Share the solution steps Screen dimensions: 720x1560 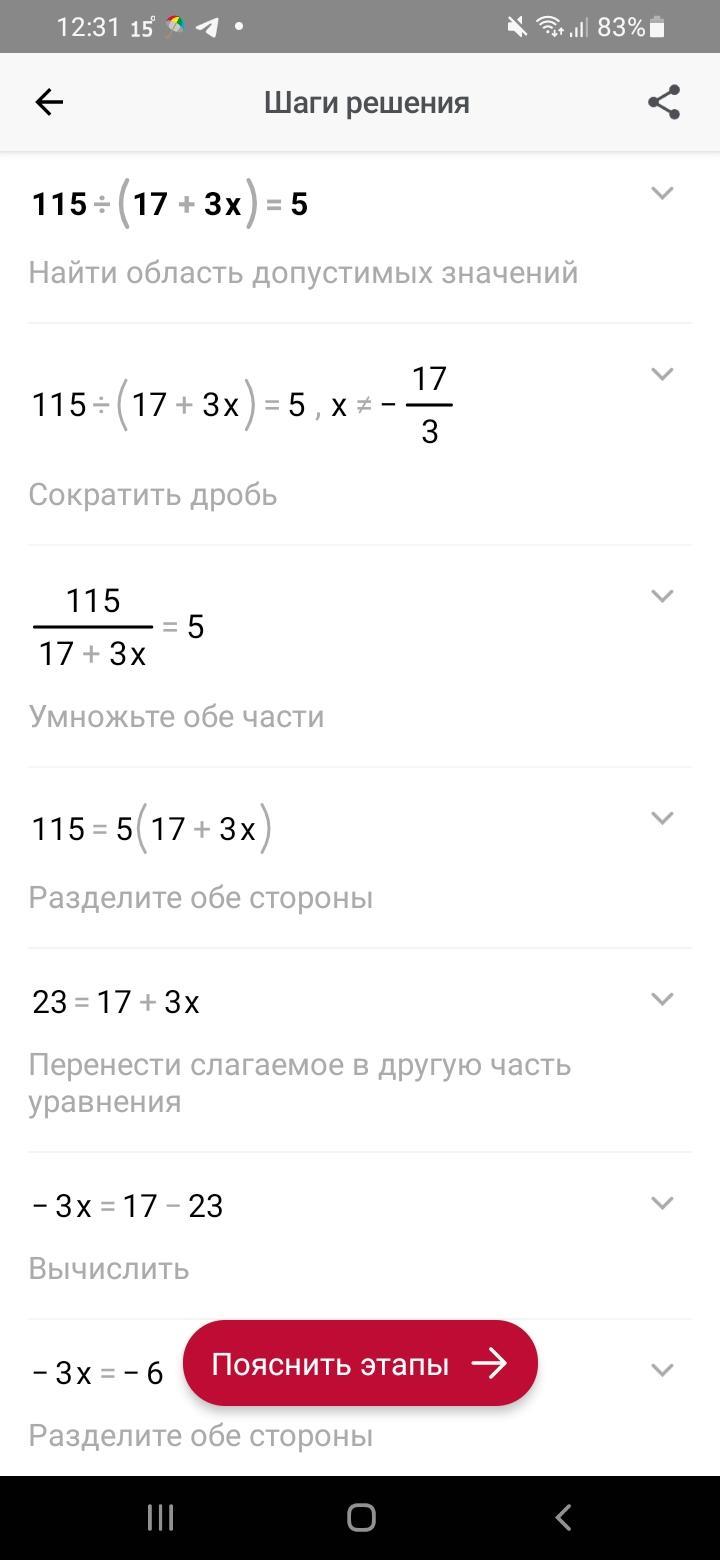pyautogui.click(x=664, y=102)
